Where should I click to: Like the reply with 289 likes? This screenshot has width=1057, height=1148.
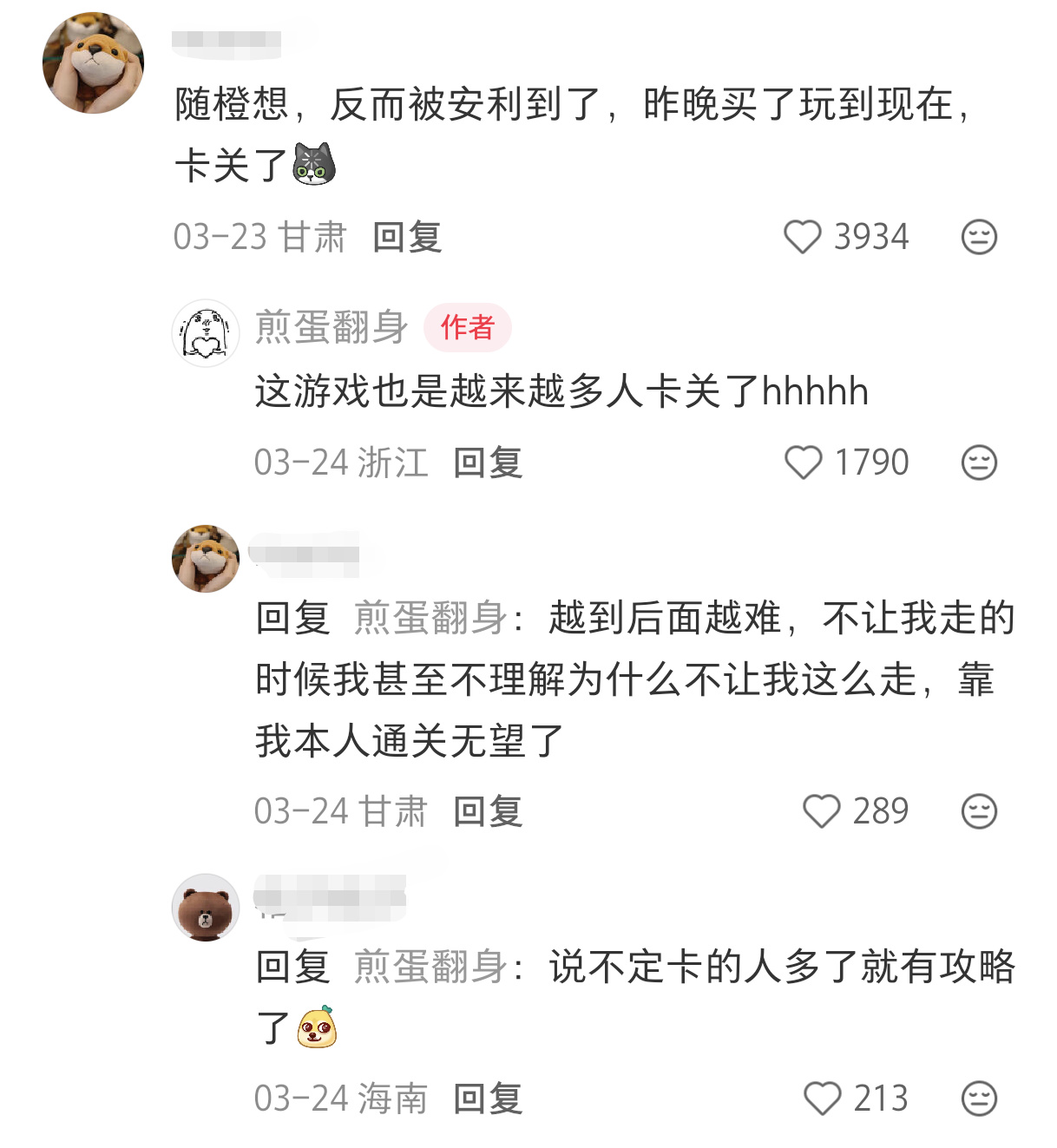click(x=821, y=811)
